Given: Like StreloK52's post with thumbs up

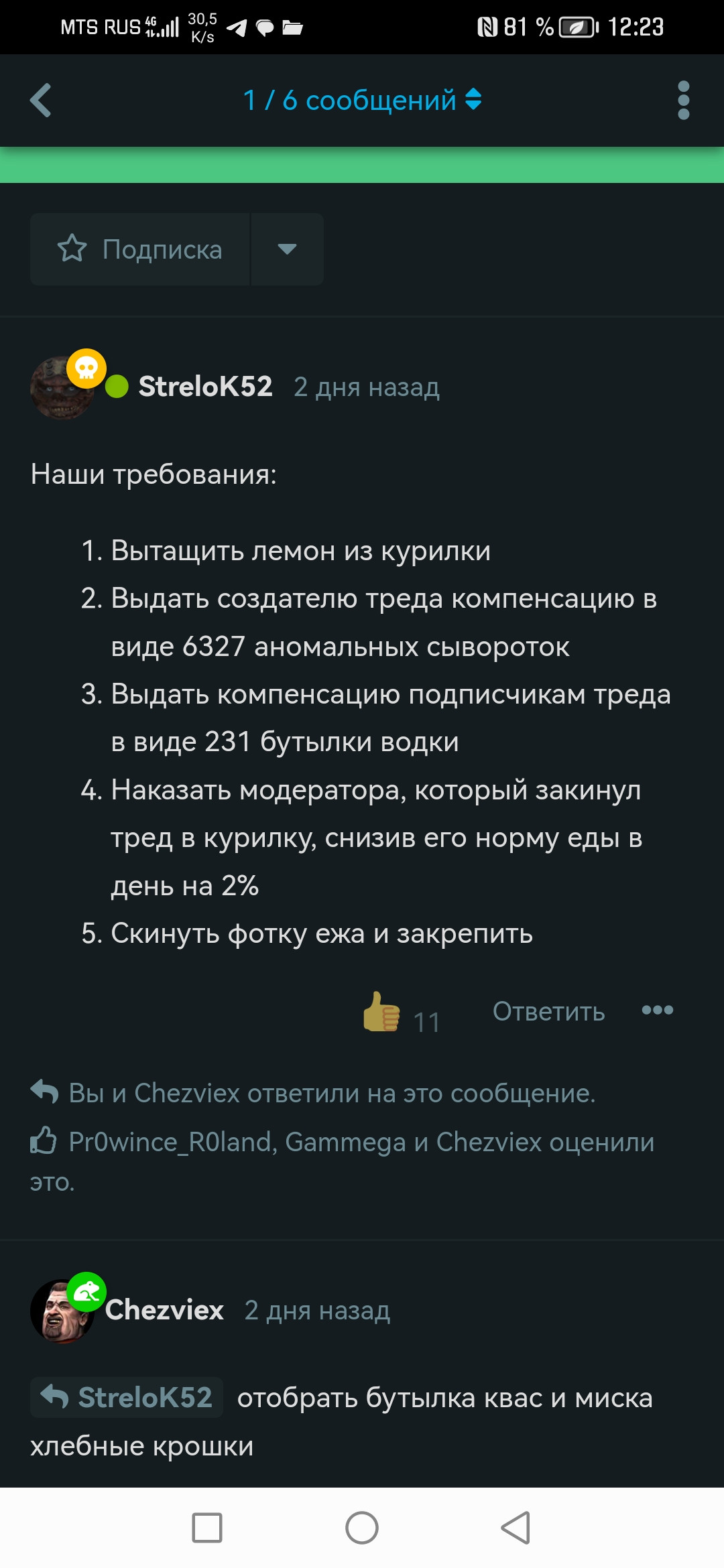Looking at the screenshot, I should (381, 1012).
